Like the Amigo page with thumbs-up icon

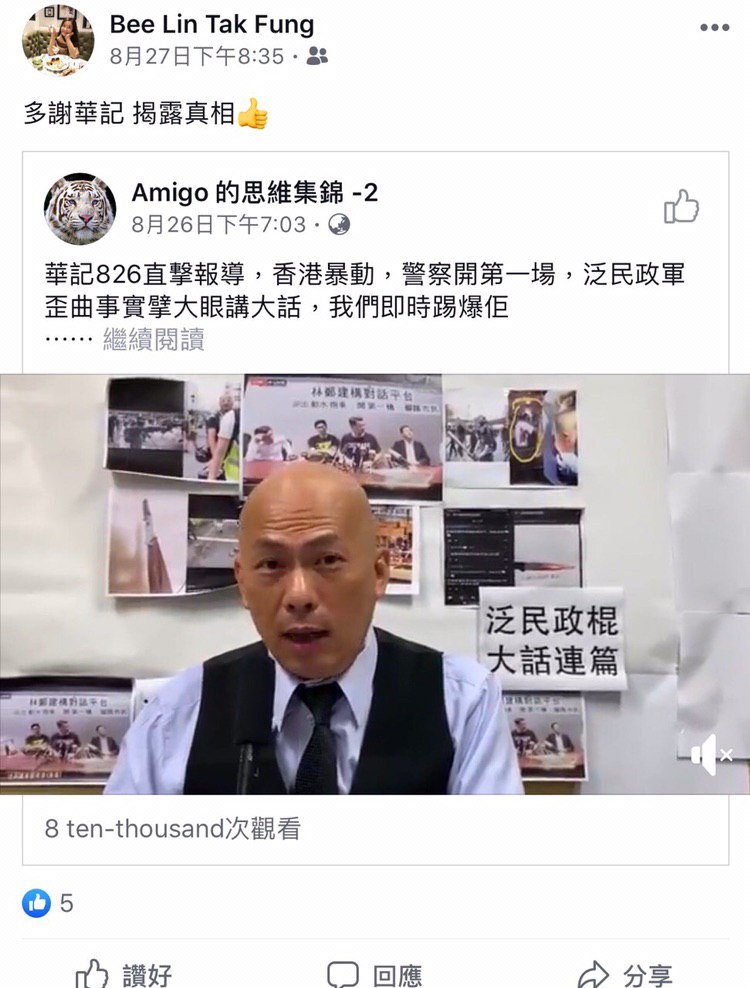click(681, 207)
